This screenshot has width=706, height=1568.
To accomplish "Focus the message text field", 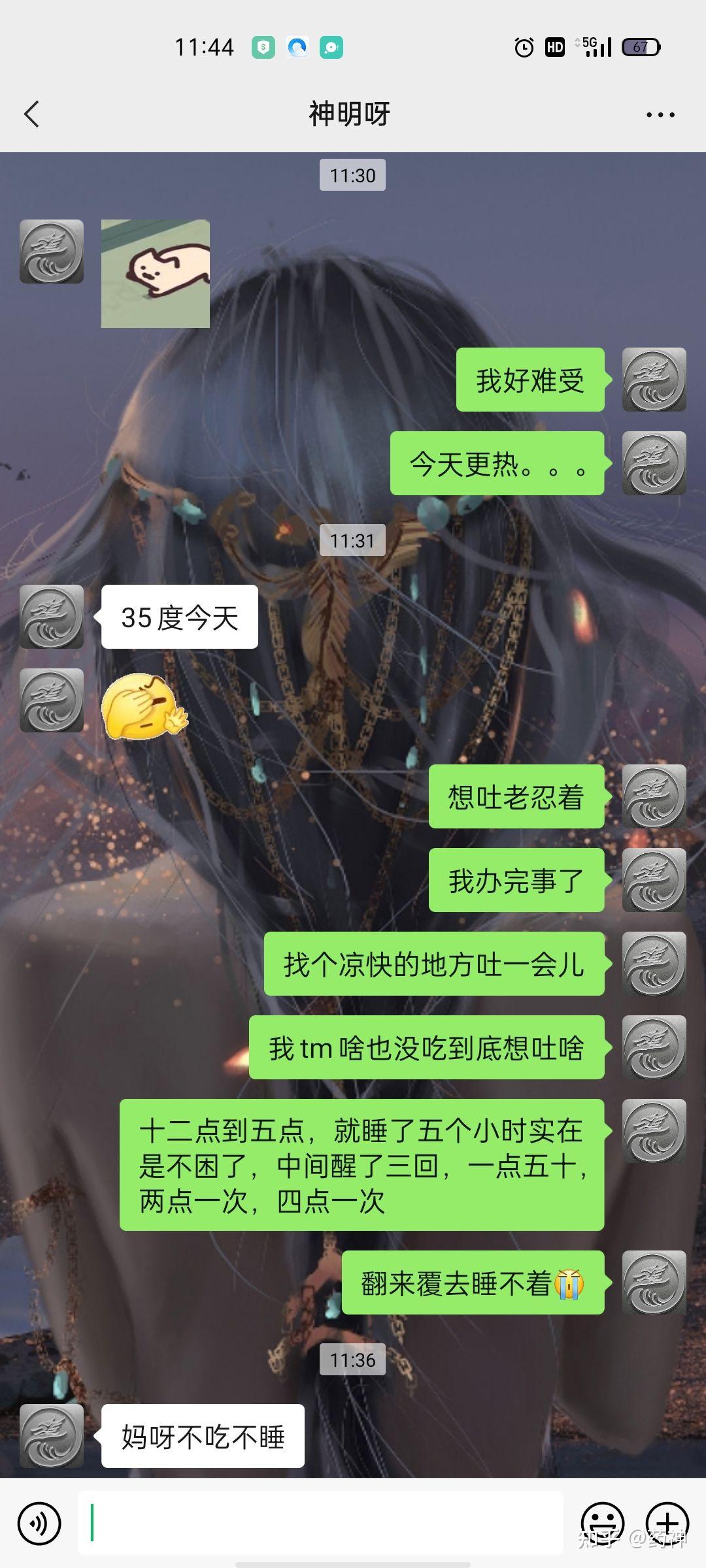I will (320, 1522).
